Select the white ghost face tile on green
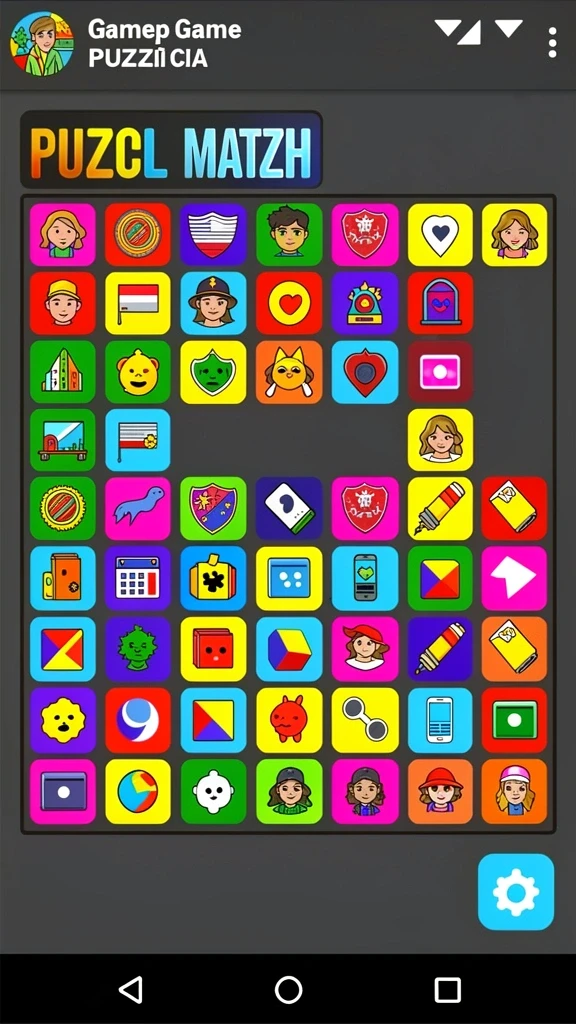The width and height of the screenshot is (576, 1024). click(x=214, y=791)
